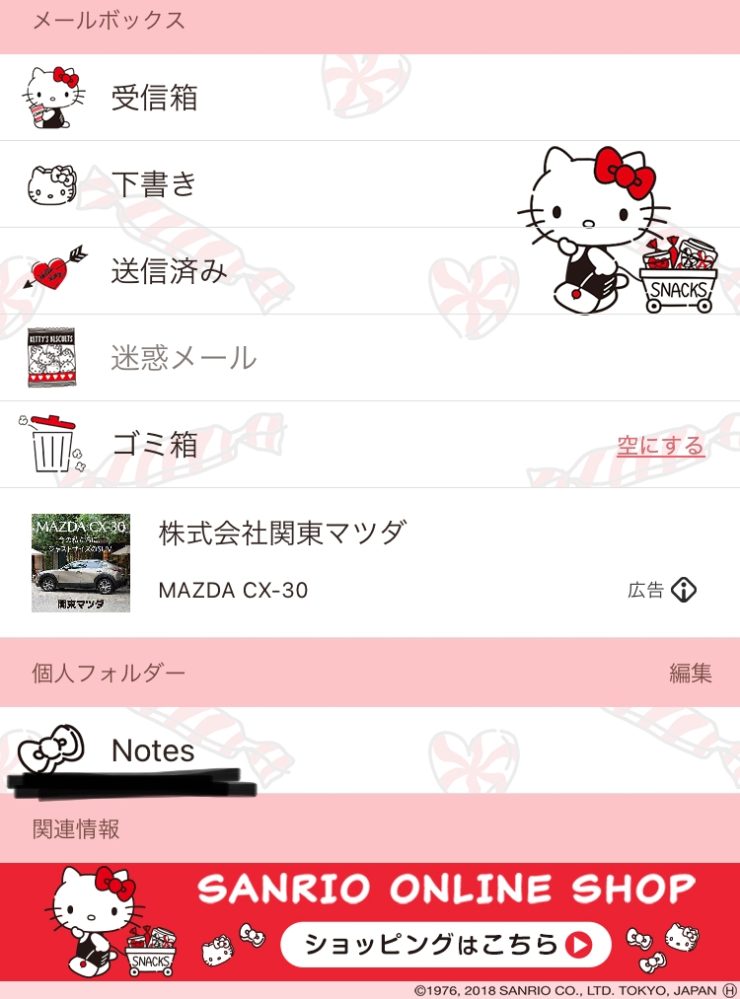Viewport: 740px width, 999px height.
Task: Click the arrow-pierced heart sent mail icon
Action: pyautogui.click(x=52, y=270)
